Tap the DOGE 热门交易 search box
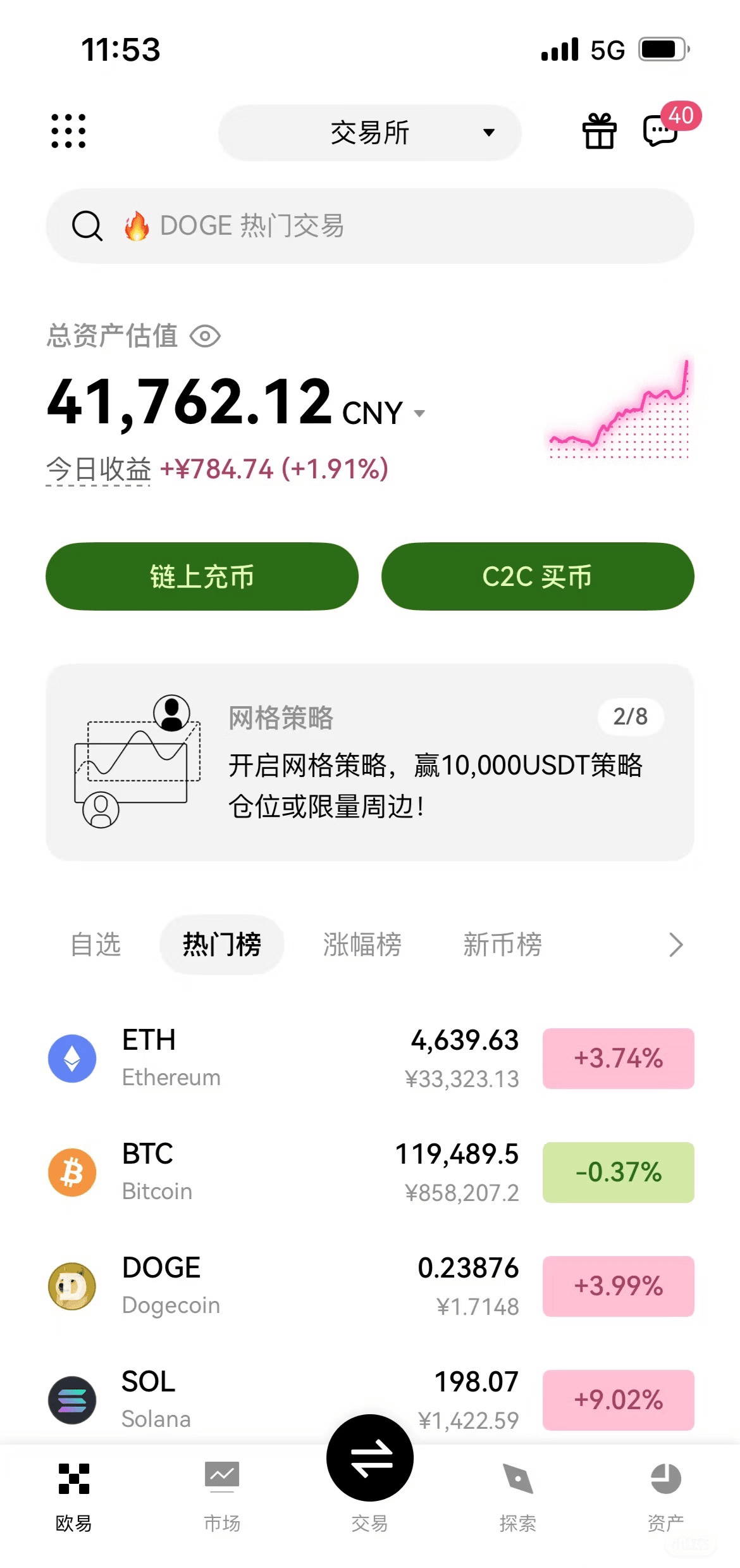The height and width of the screenshot is (1568, 740). click(370, 226)
